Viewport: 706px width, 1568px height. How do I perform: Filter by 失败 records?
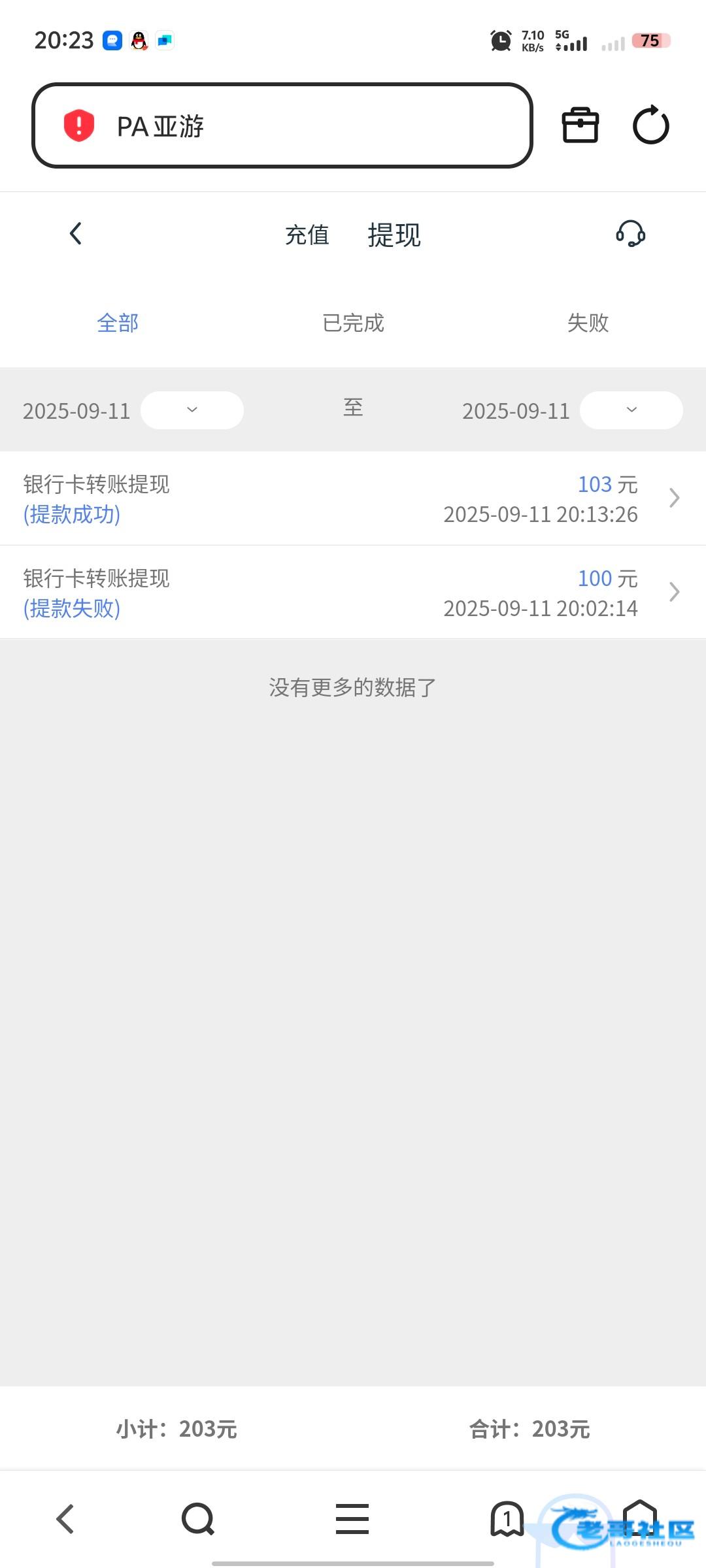coord(588,323)
